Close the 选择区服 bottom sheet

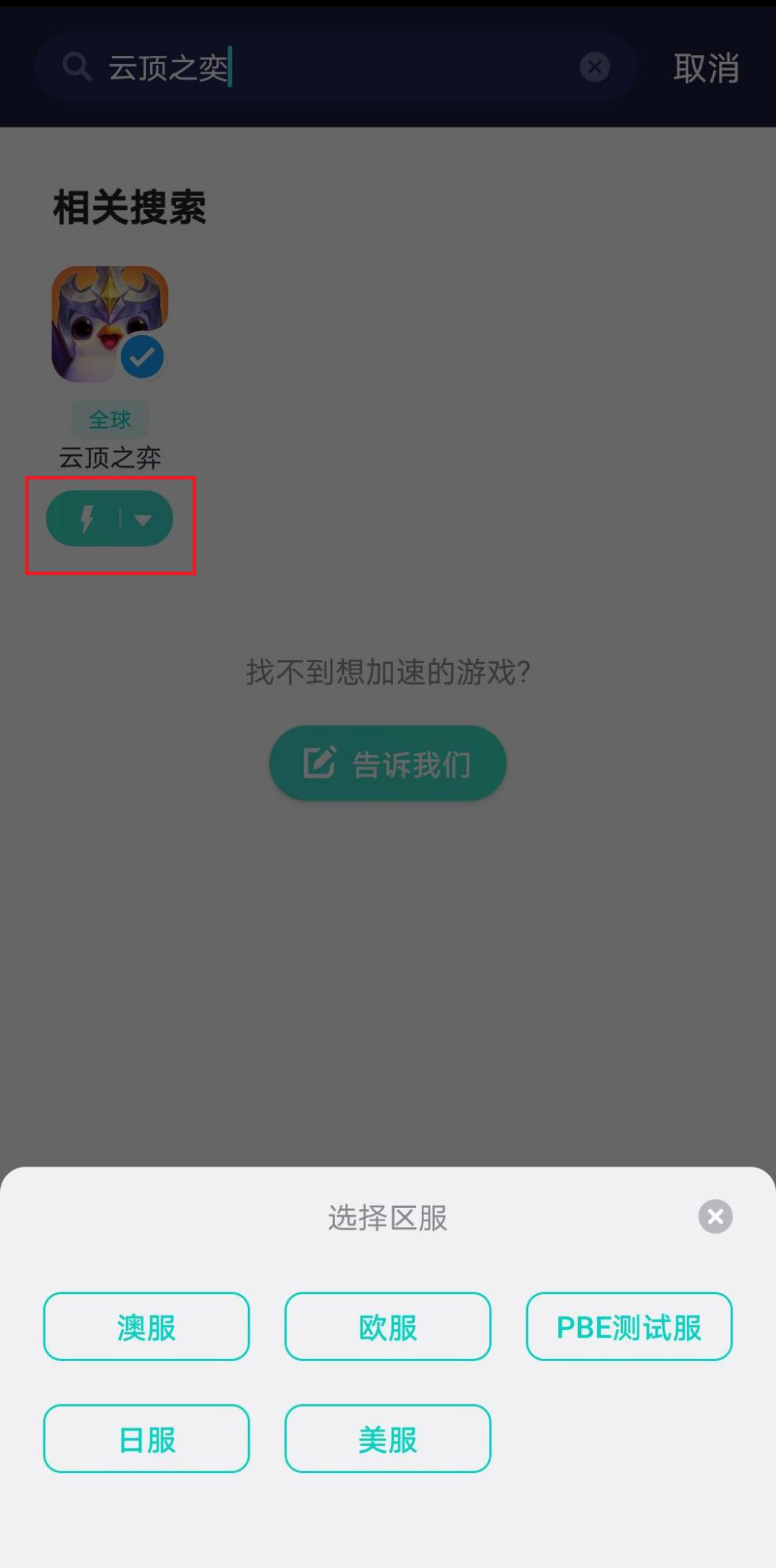tap(716, 1216)
